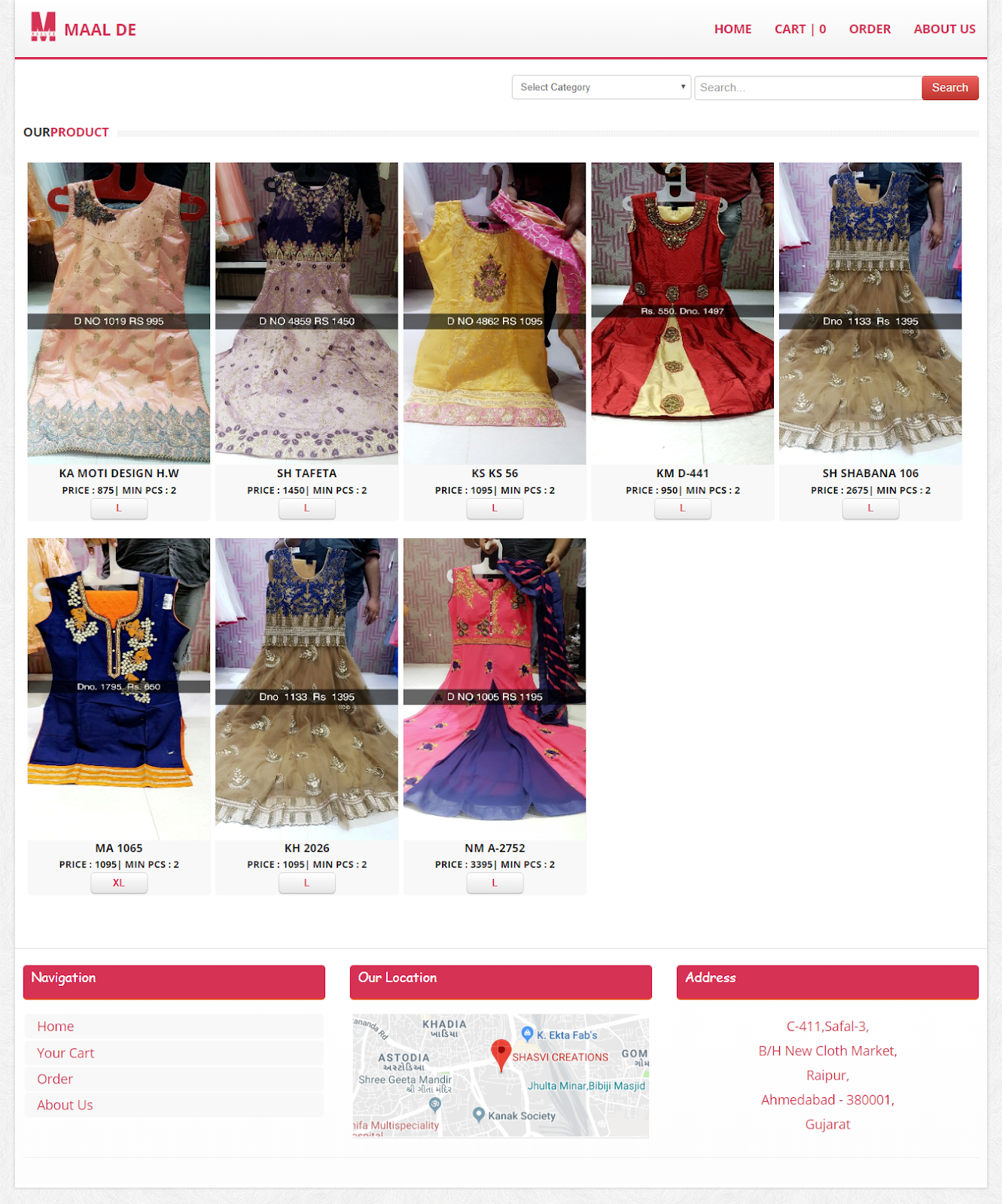This screenshot has height=1204, width=1002.
Task: Open Order link in Navigation footer
Action: [55, 1078]
